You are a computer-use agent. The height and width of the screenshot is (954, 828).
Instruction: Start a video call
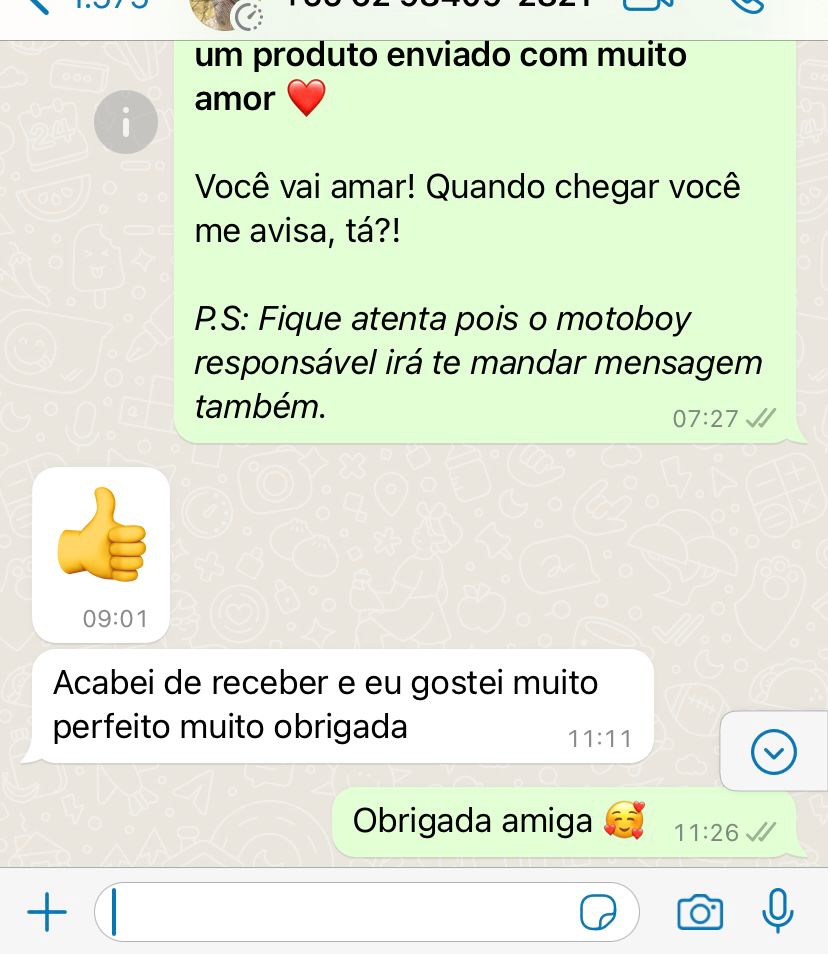648,6
